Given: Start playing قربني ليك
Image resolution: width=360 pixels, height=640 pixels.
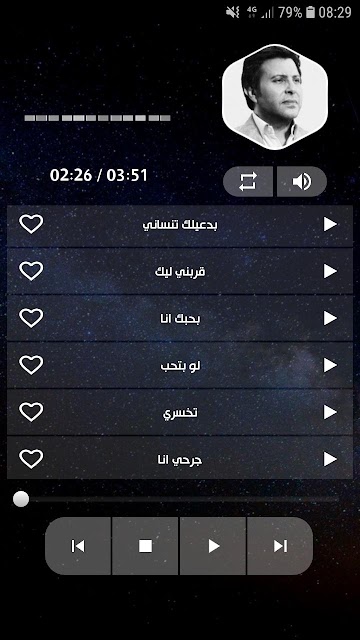Looking at the screenshot, I should [330, 271].
